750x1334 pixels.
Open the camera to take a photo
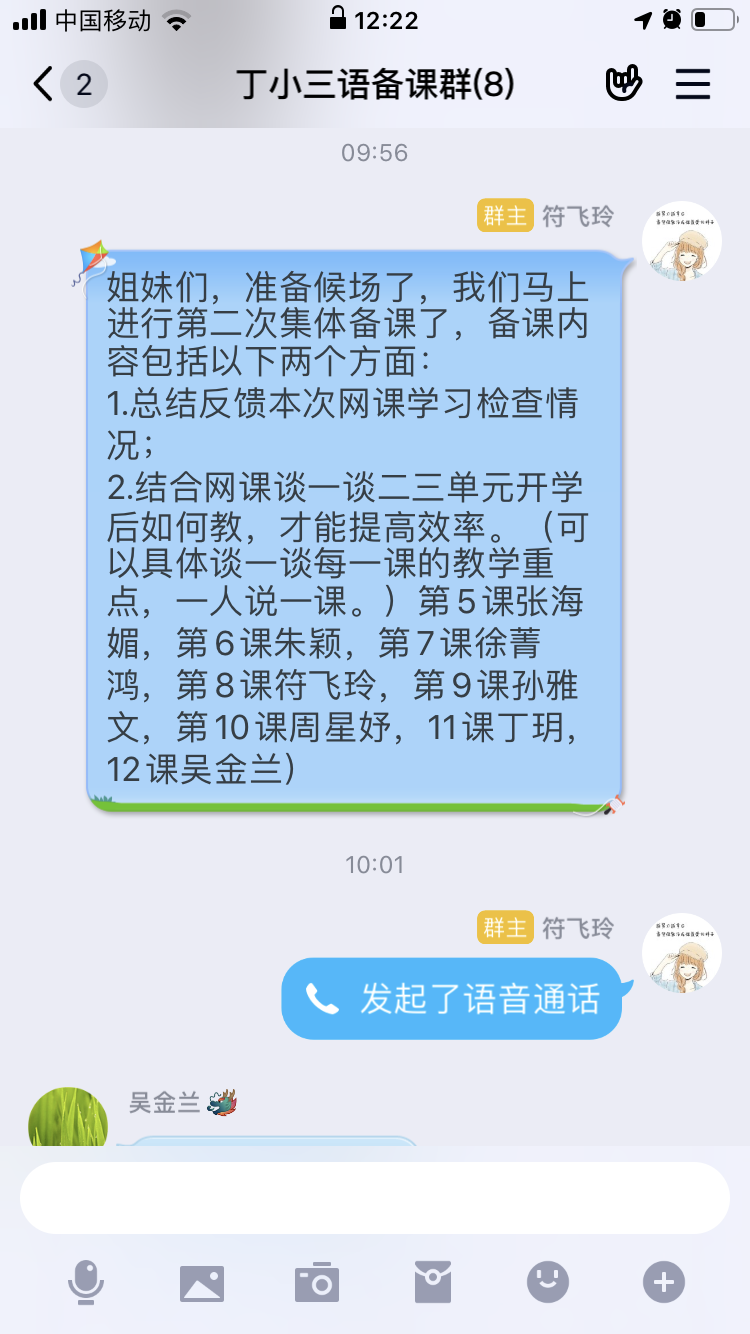317,1282
